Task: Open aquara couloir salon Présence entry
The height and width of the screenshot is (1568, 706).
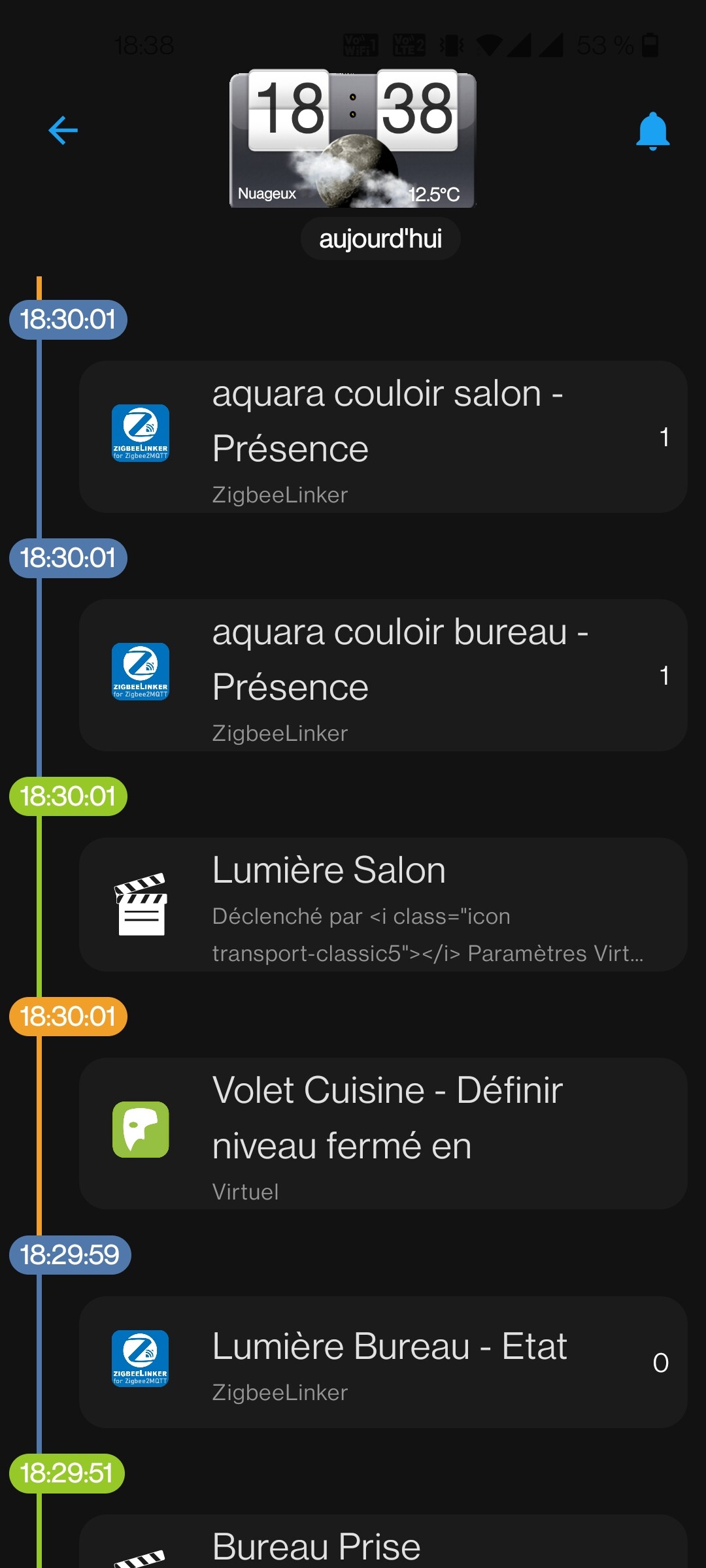Action: [383, 436]
